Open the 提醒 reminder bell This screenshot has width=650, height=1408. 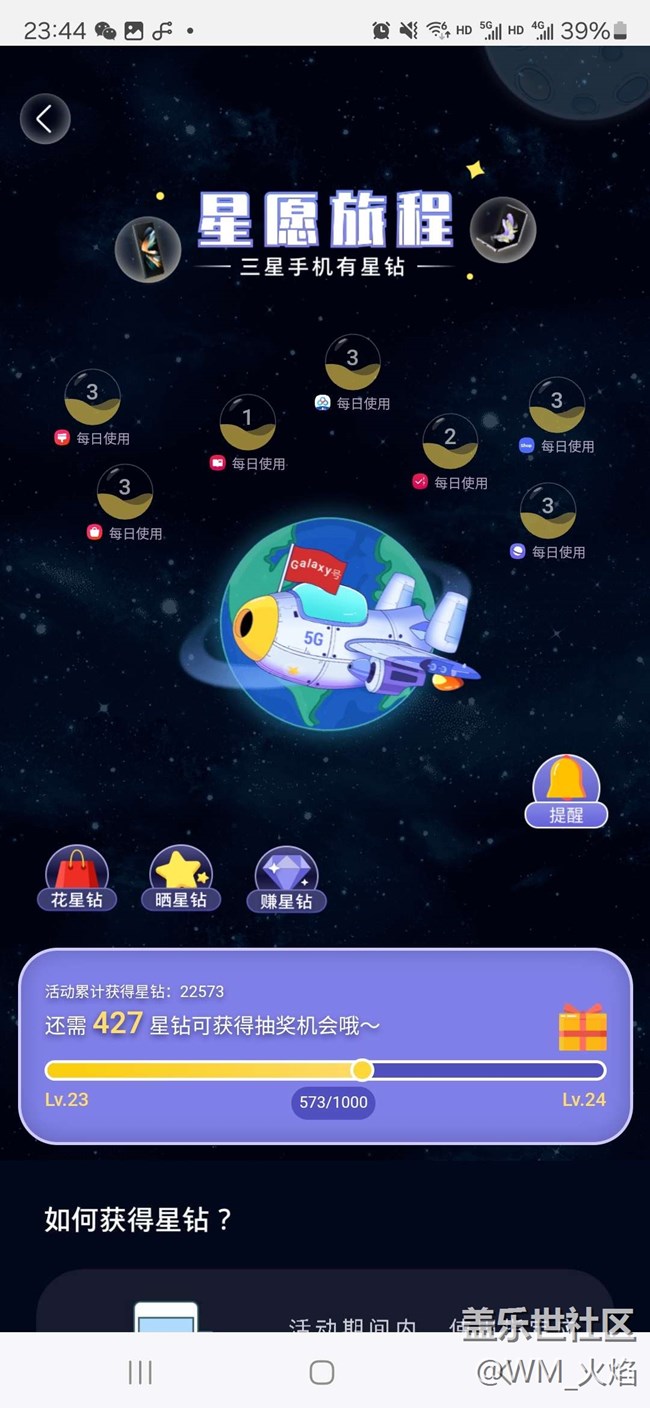pos(567,791)
